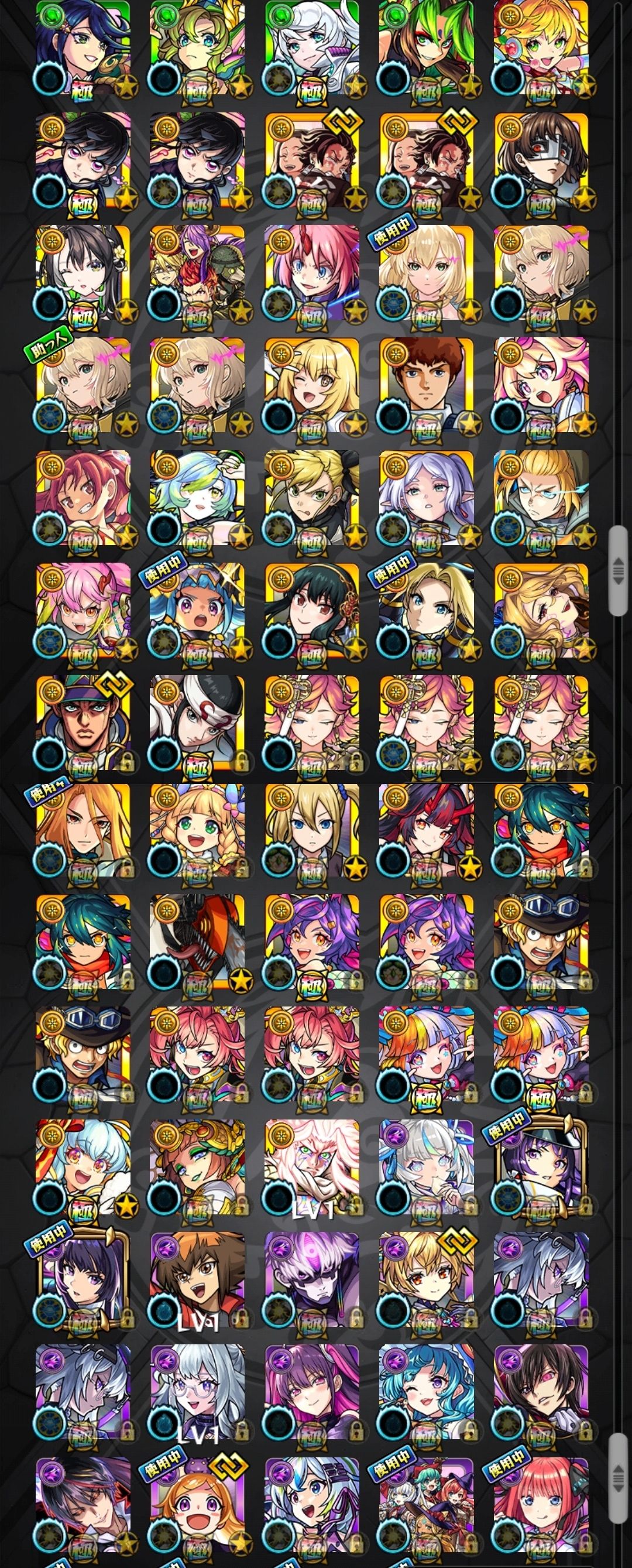Select the orange-haired girl with frog hat
Screen dimensions: 632x1568
tap(197, 1507)
